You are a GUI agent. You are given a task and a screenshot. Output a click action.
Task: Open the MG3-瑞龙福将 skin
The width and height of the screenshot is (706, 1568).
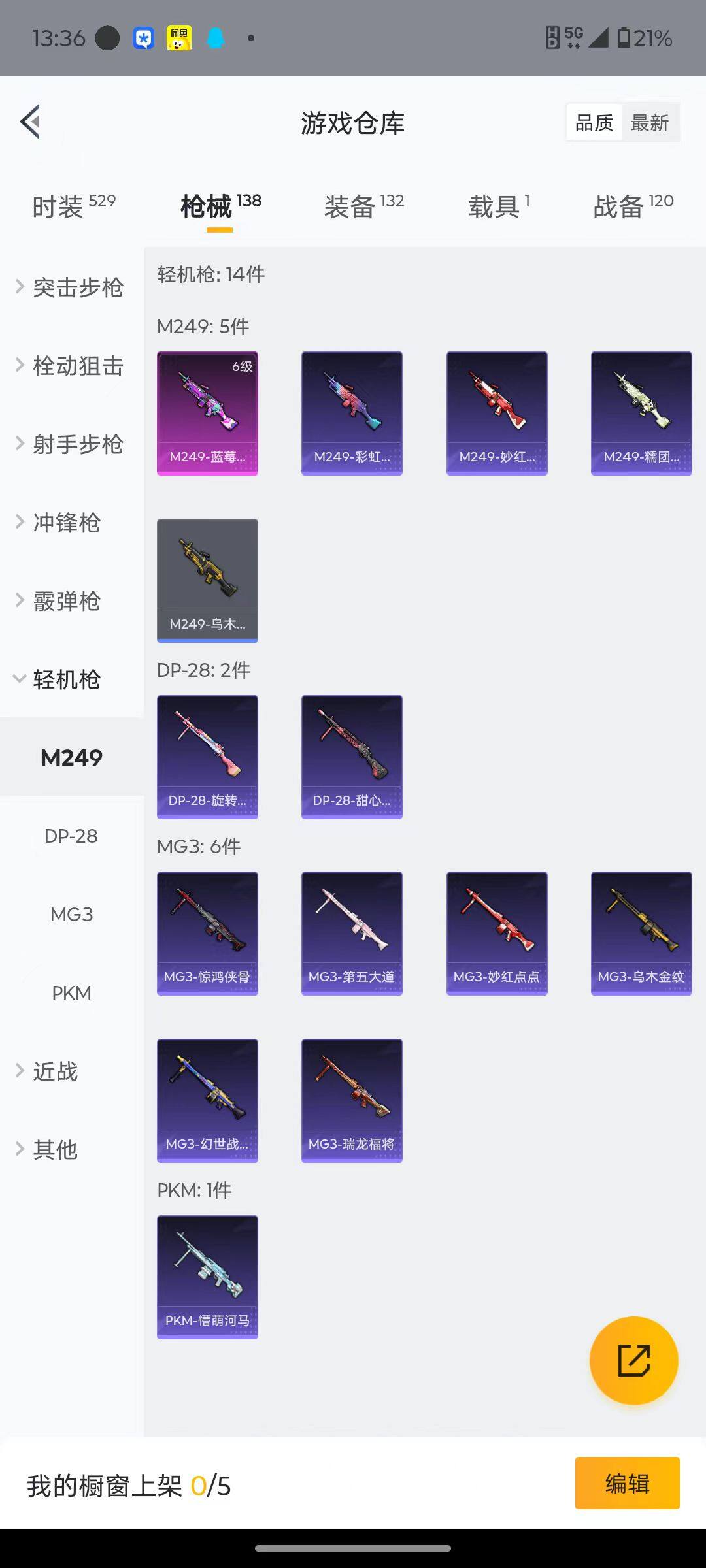(x=352, y=1100)
